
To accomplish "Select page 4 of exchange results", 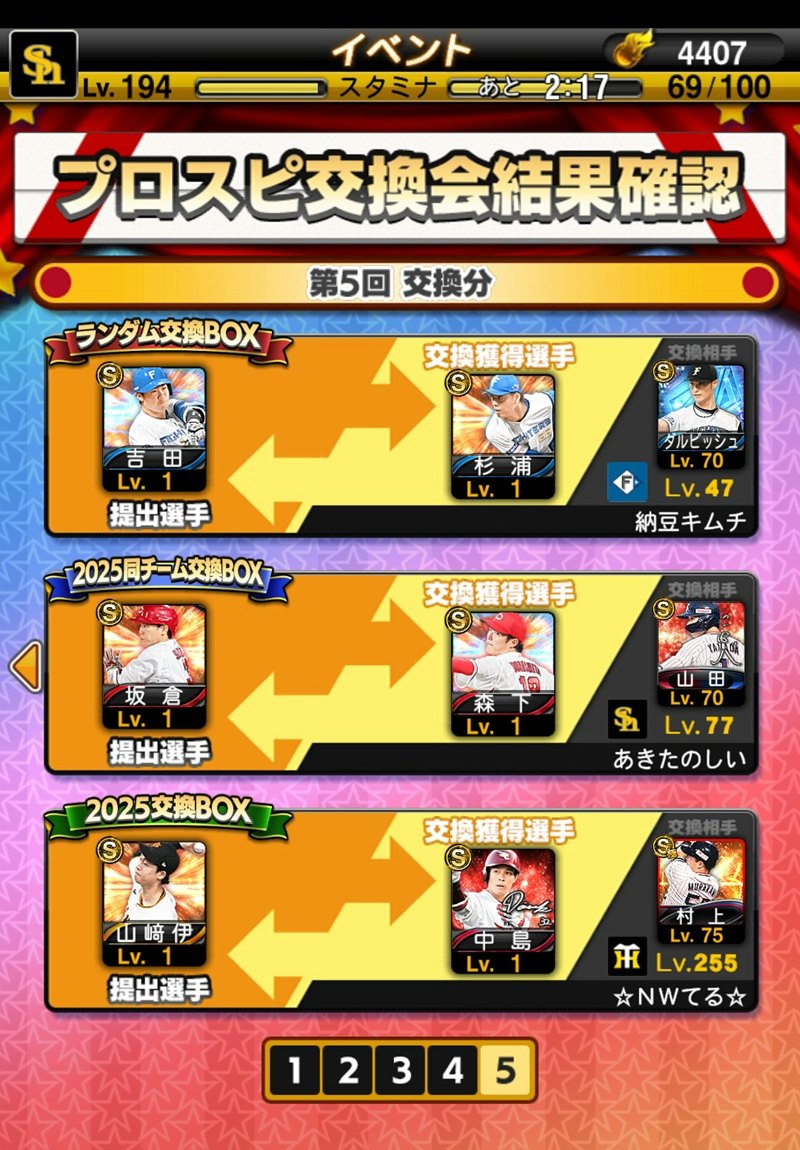I will pyautogui.click(x=453, y=1072).
